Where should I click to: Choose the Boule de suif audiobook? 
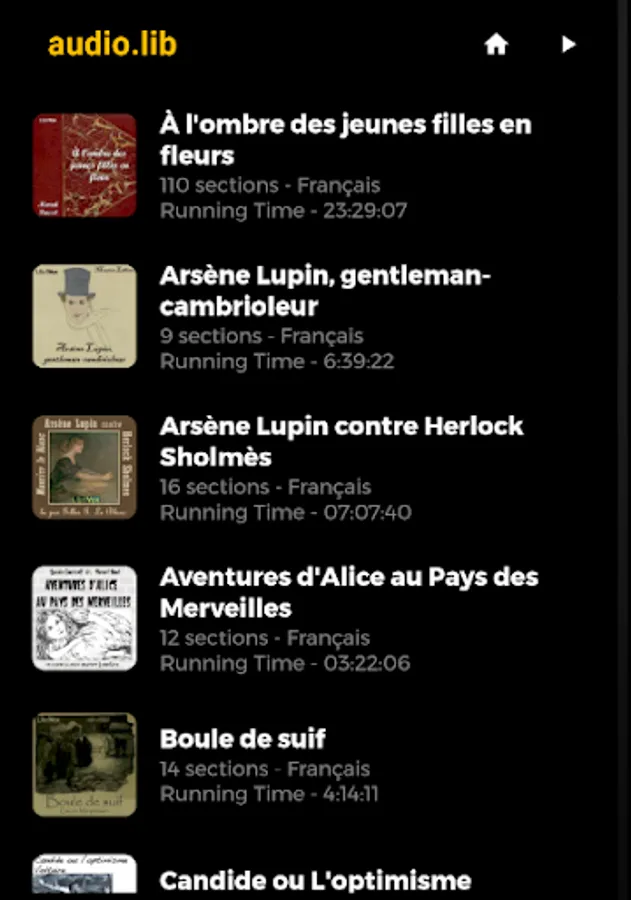243,740
